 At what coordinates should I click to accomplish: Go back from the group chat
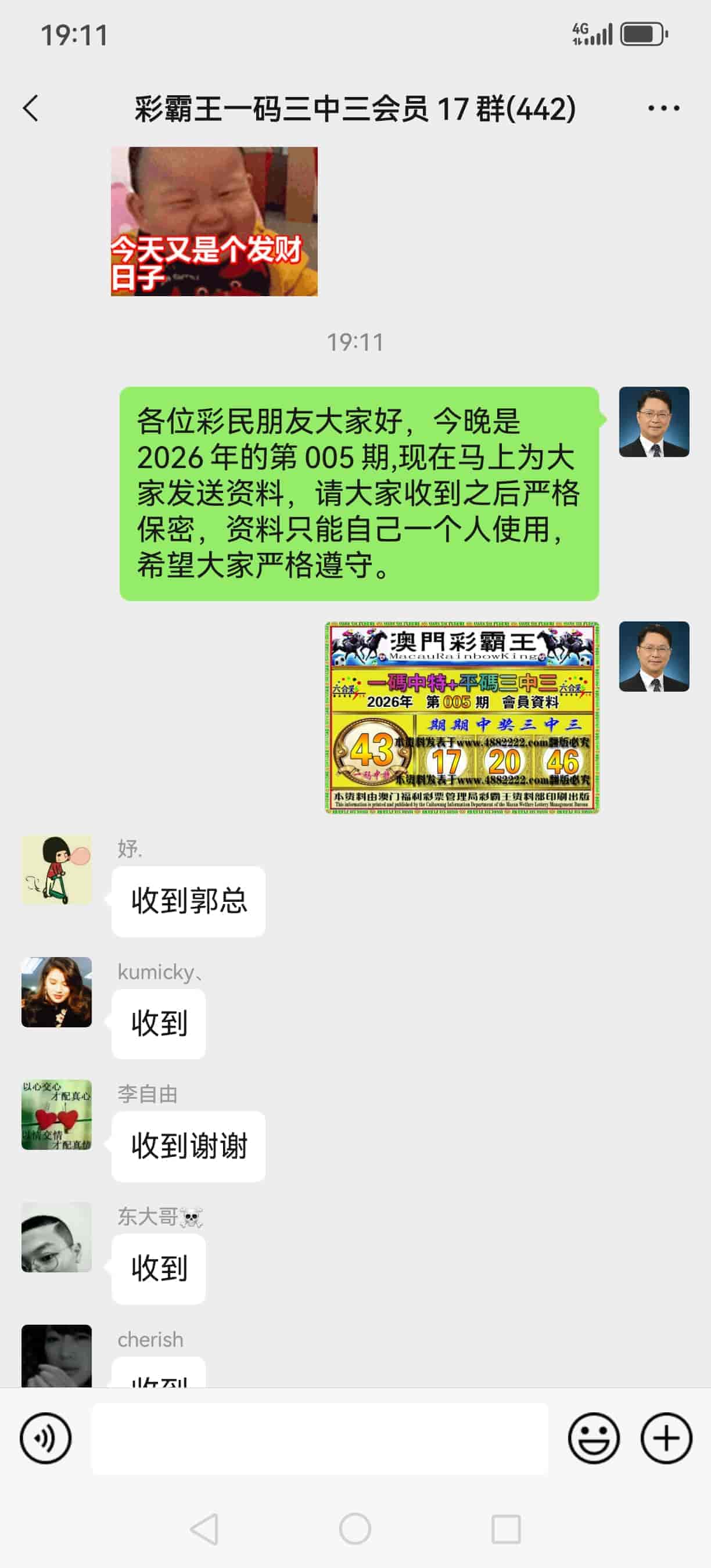(30, 109)
